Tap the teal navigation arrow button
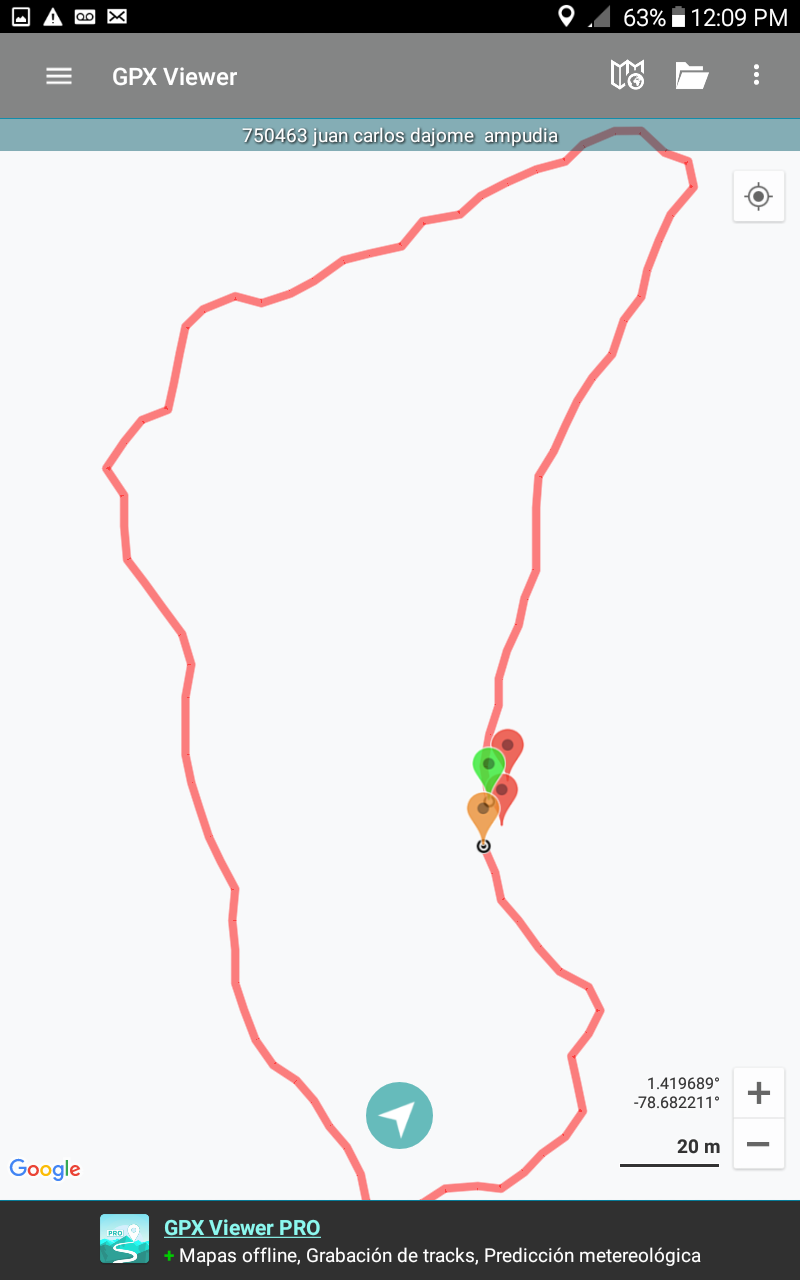 tap(399, 1115)
